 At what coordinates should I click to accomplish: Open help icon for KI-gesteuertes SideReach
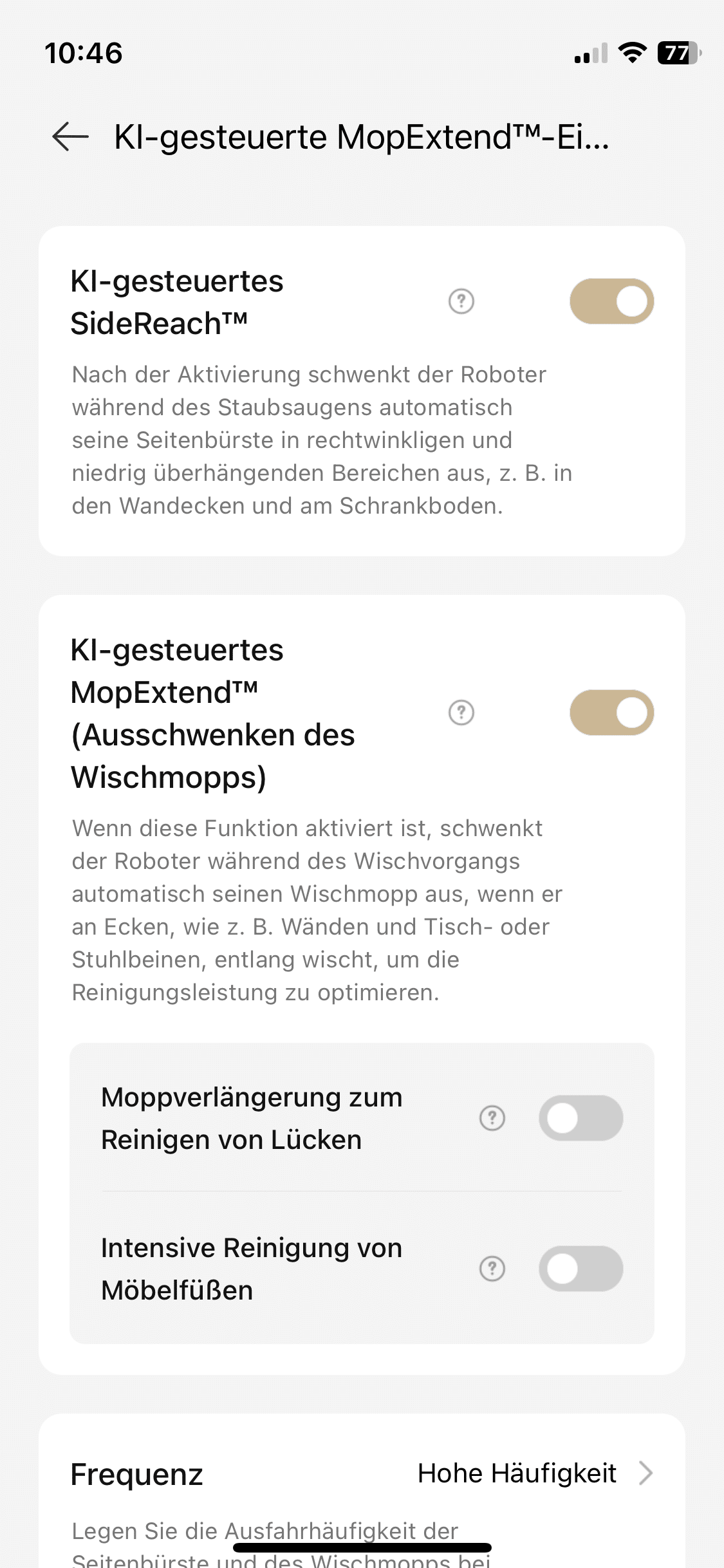pyautogui.click(x=461, y=301)
